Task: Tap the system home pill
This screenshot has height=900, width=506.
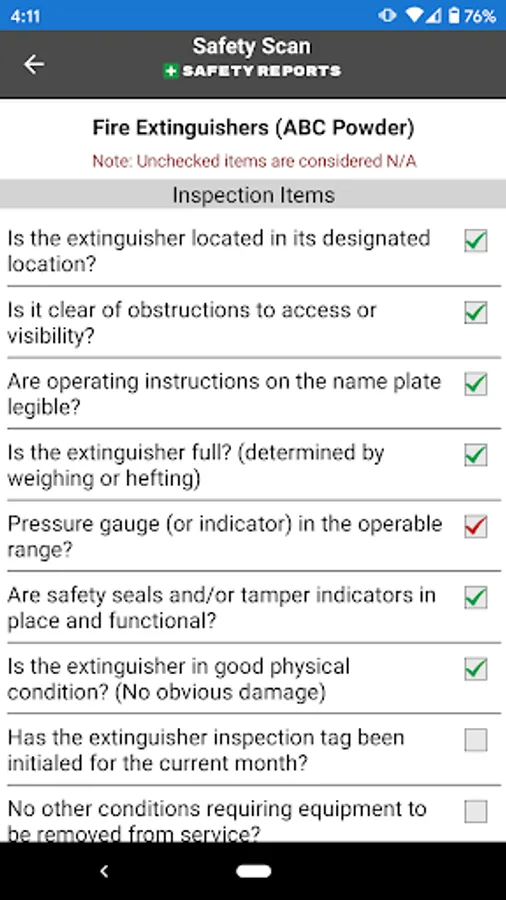Action: pyautogui.click(x=253, y=871)
